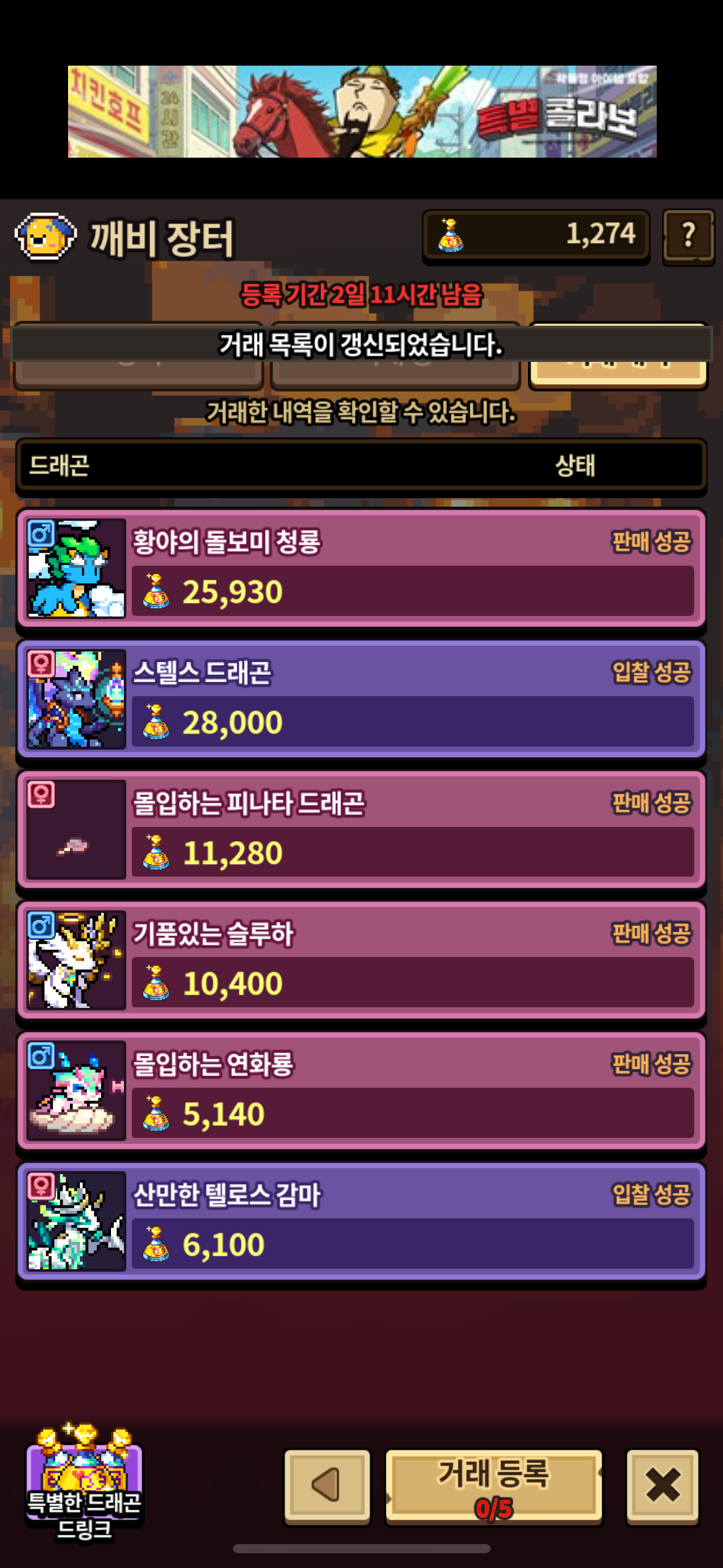Open the 몰입하는 연화룡 trade entry

click(361, 1090)
